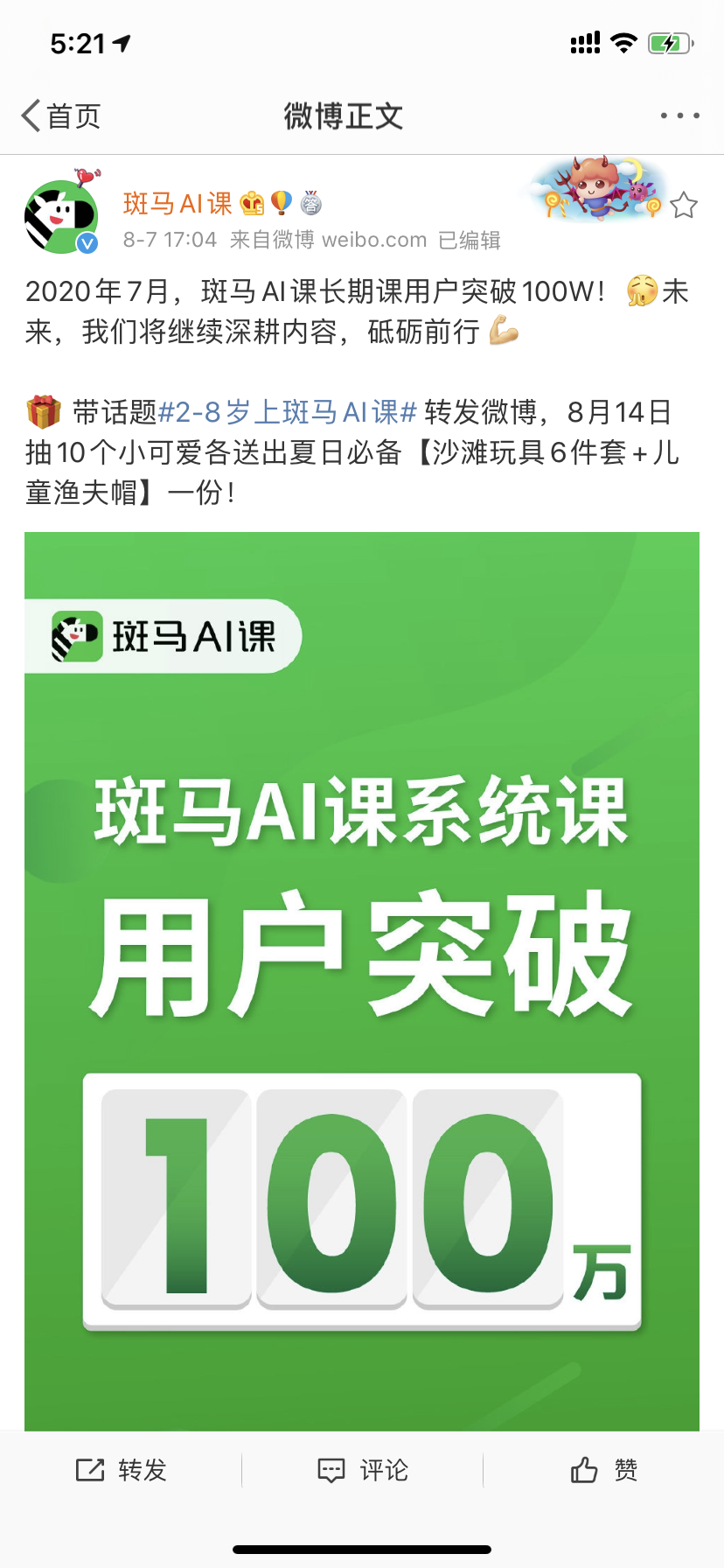The width and height of the screenshot is (724, 1568).
Task: Go back to 首页
Action: pos(61,115)
